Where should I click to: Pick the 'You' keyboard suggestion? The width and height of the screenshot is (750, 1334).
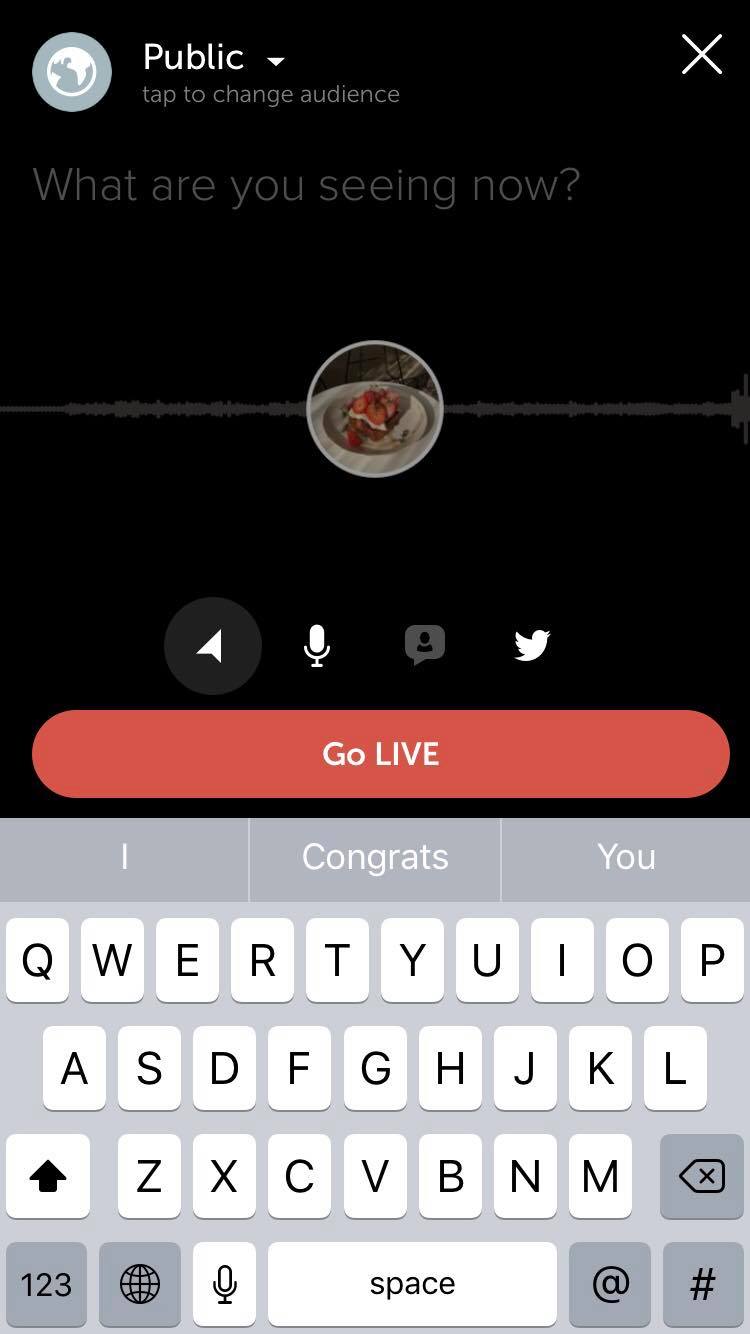(x=626, y=857)
